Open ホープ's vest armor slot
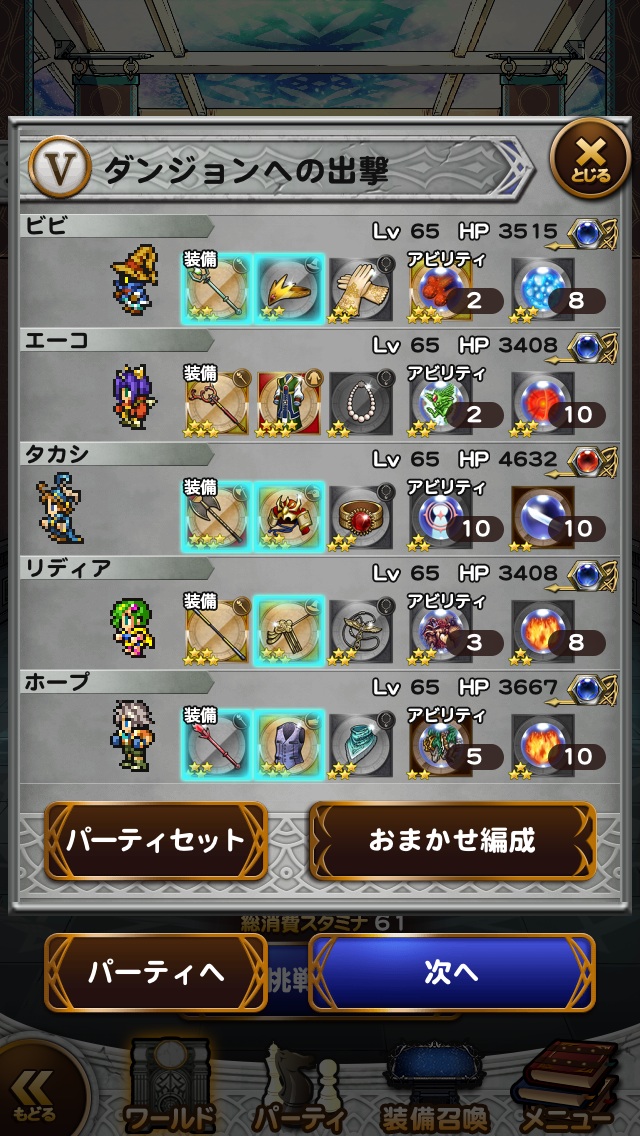The width and height of the screenshot is (640, 1136). click(x=289, y=745)
